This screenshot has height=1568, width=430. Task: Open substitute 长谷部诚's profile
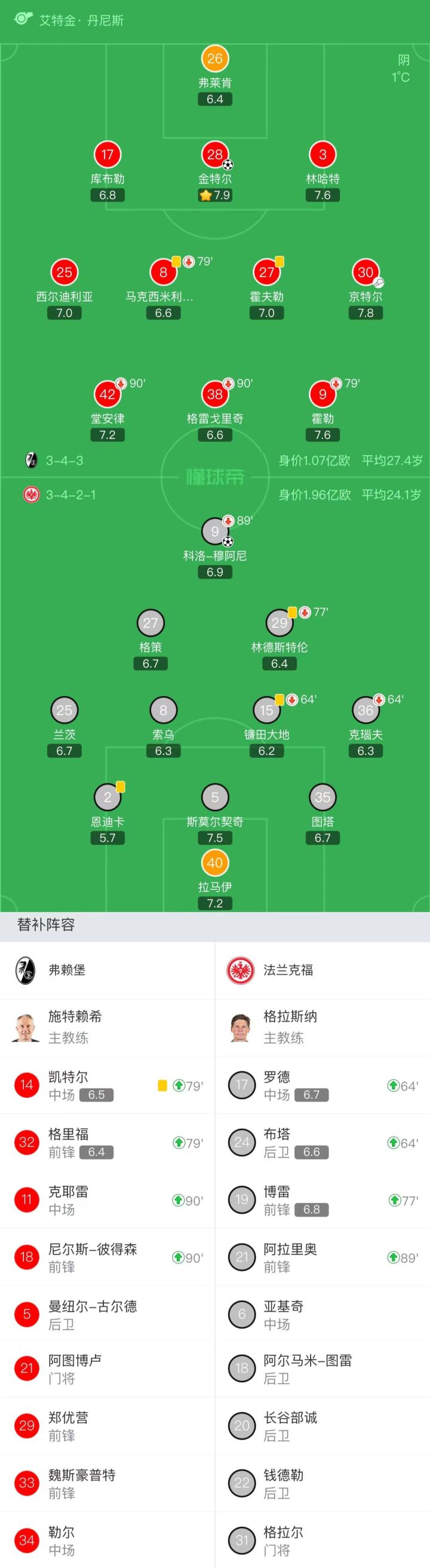[322, 1426]
